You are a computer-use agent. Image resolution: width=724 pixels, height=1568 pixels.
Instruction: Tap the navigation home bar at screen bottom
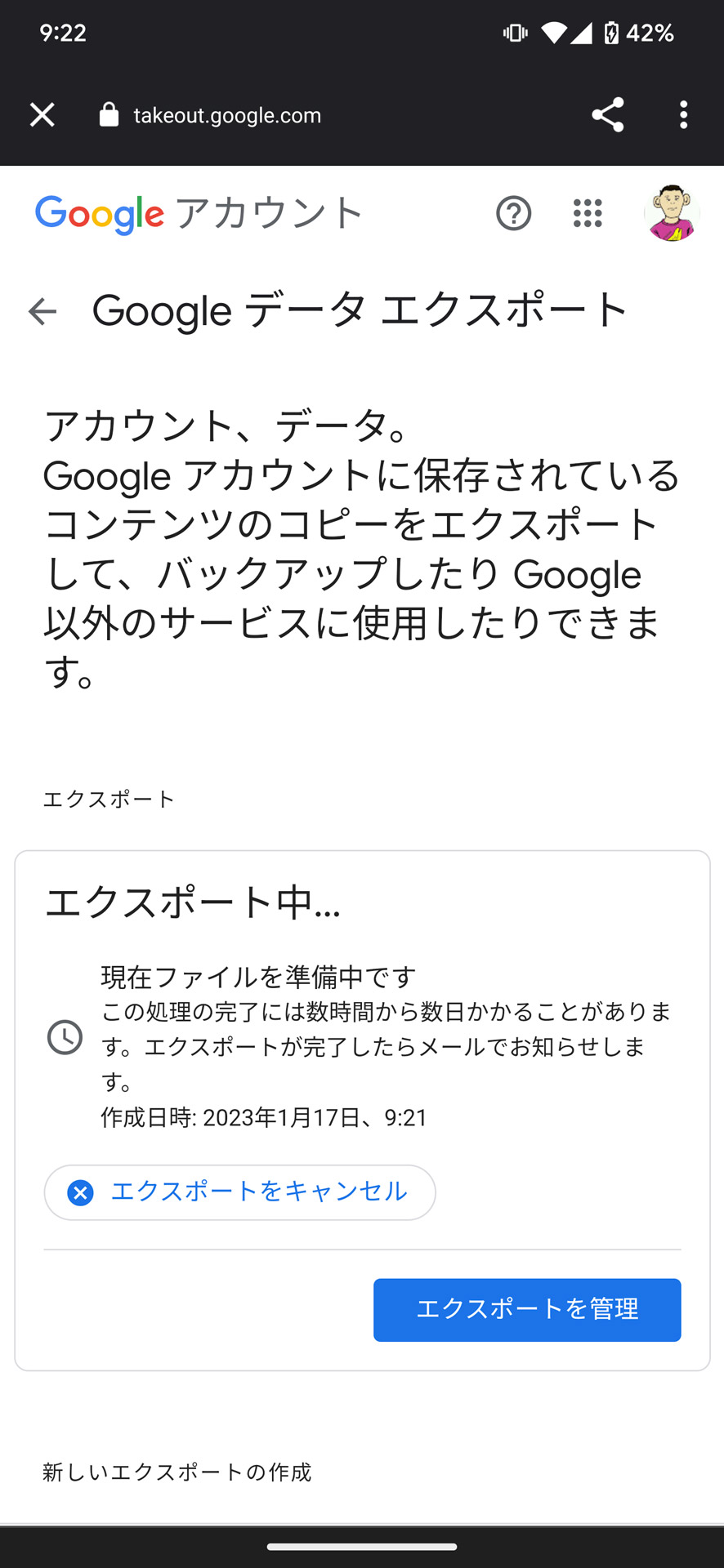coord(362,1539)
